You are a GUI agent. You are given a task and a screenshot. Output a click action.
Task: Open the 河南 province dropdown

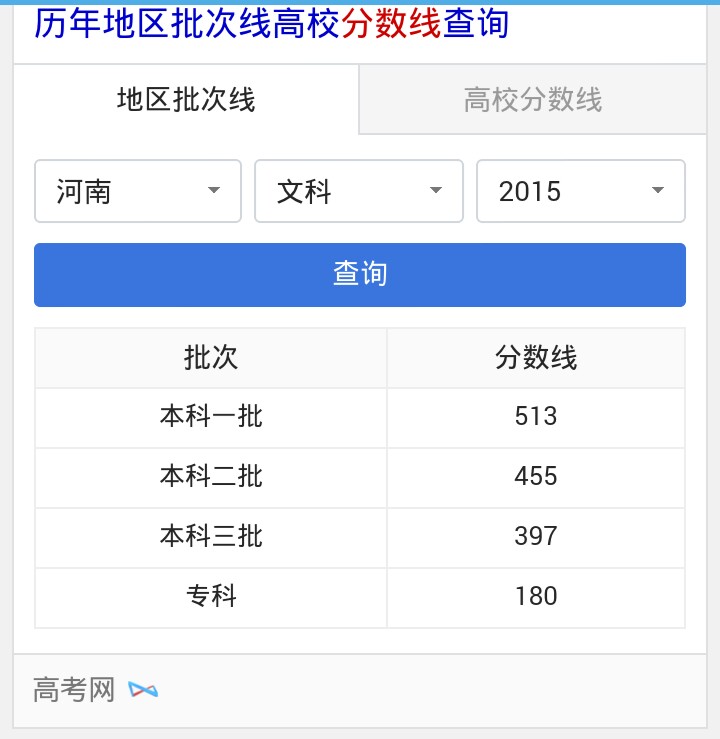point(138,191)
